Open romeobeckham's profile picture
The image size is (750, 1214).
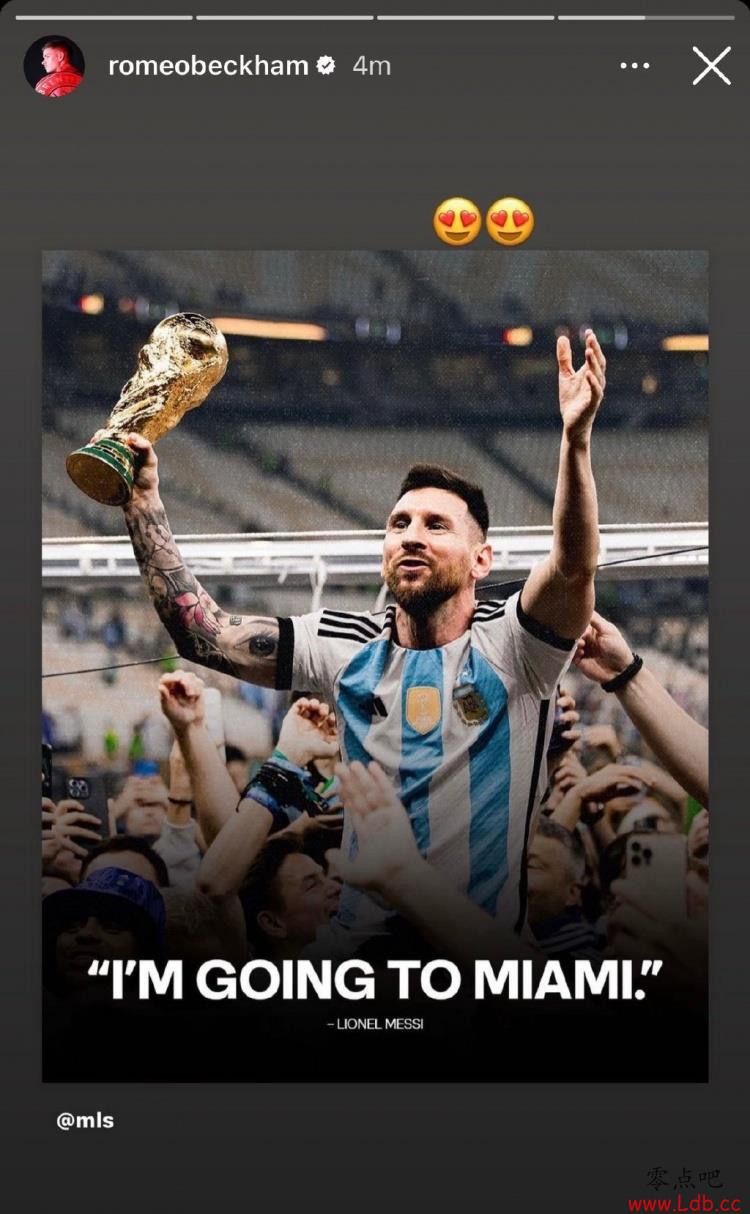(54, 66)
